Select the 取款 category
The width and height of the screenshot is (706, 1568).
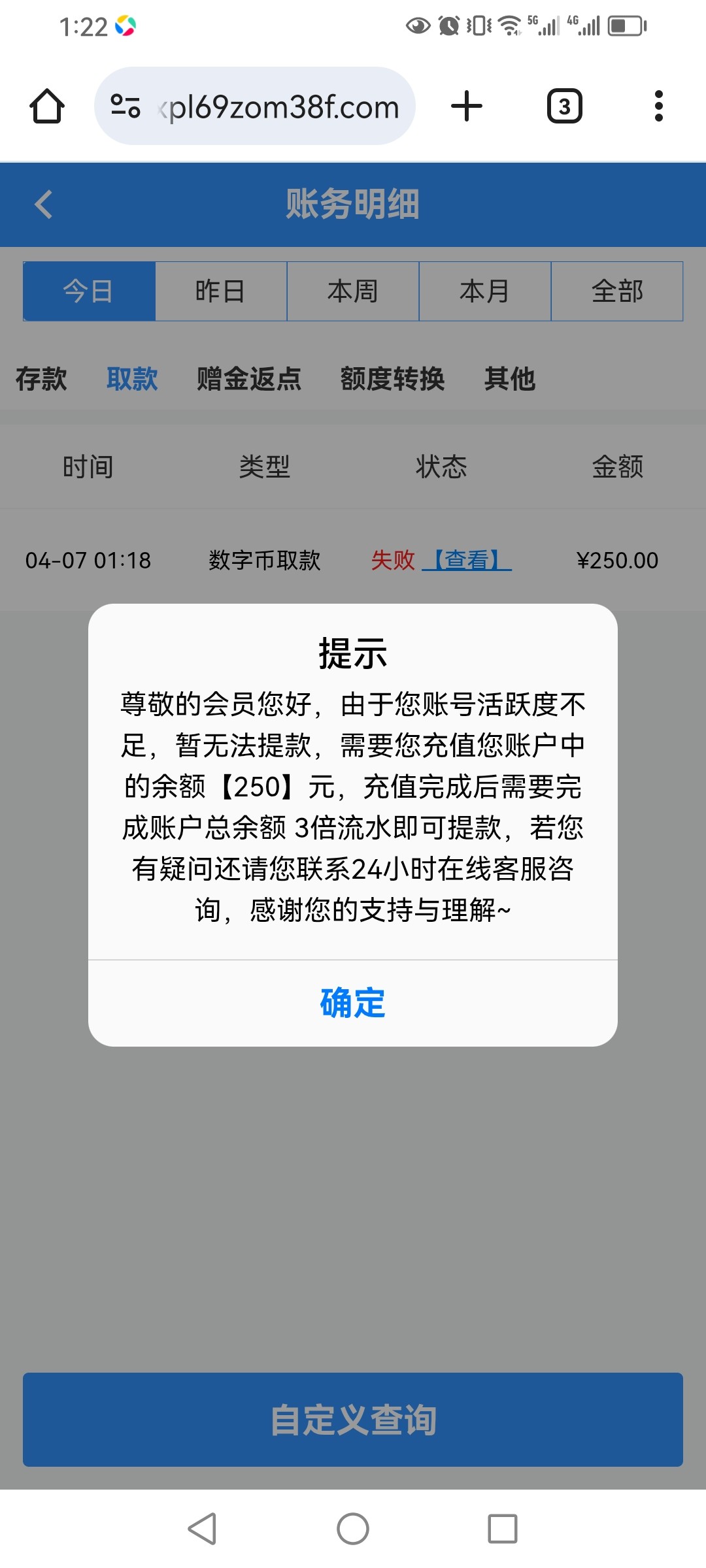[x=132, y=379]
